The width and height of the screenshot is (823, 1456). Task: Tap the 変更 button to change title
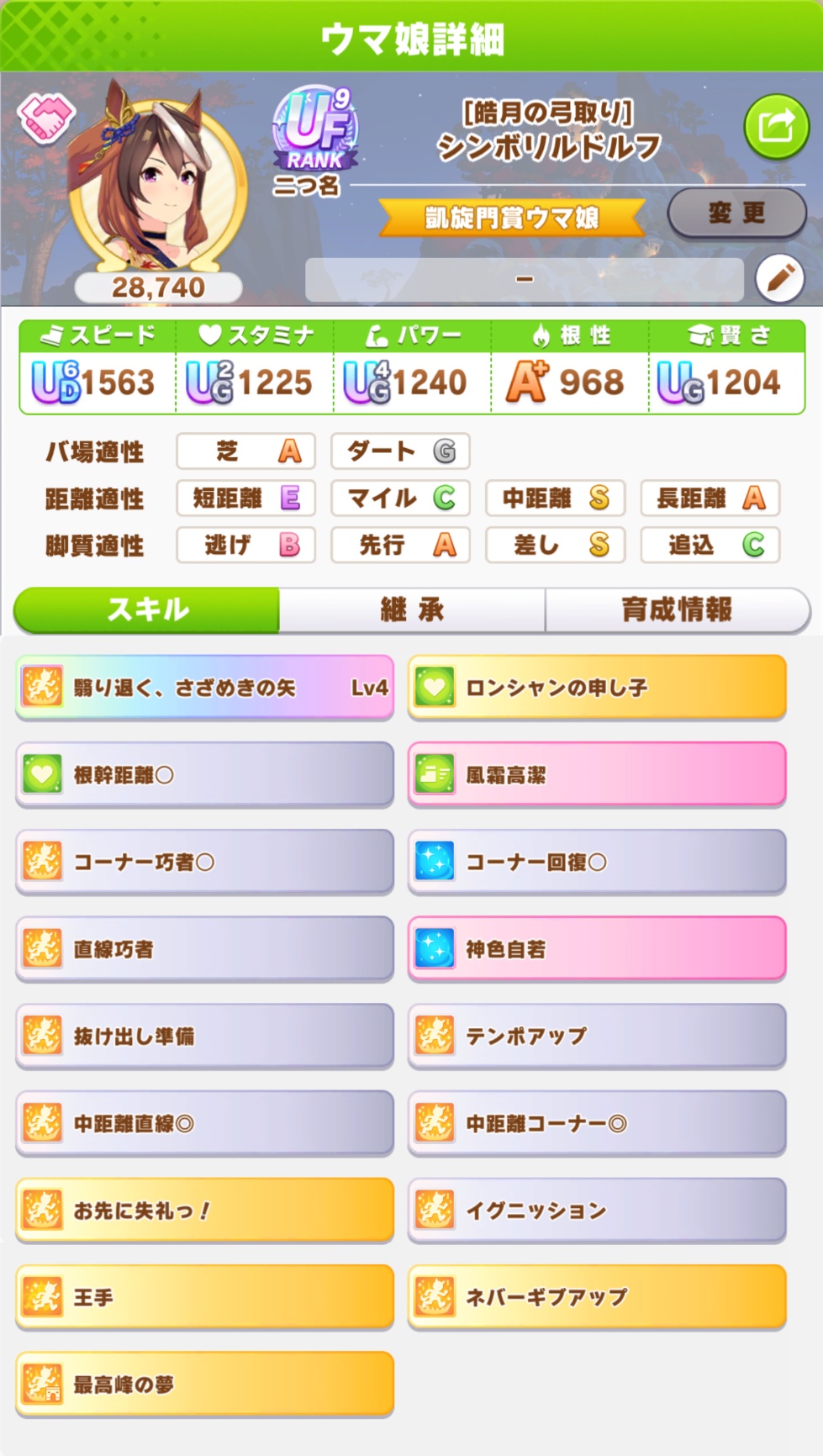(736, 214)
